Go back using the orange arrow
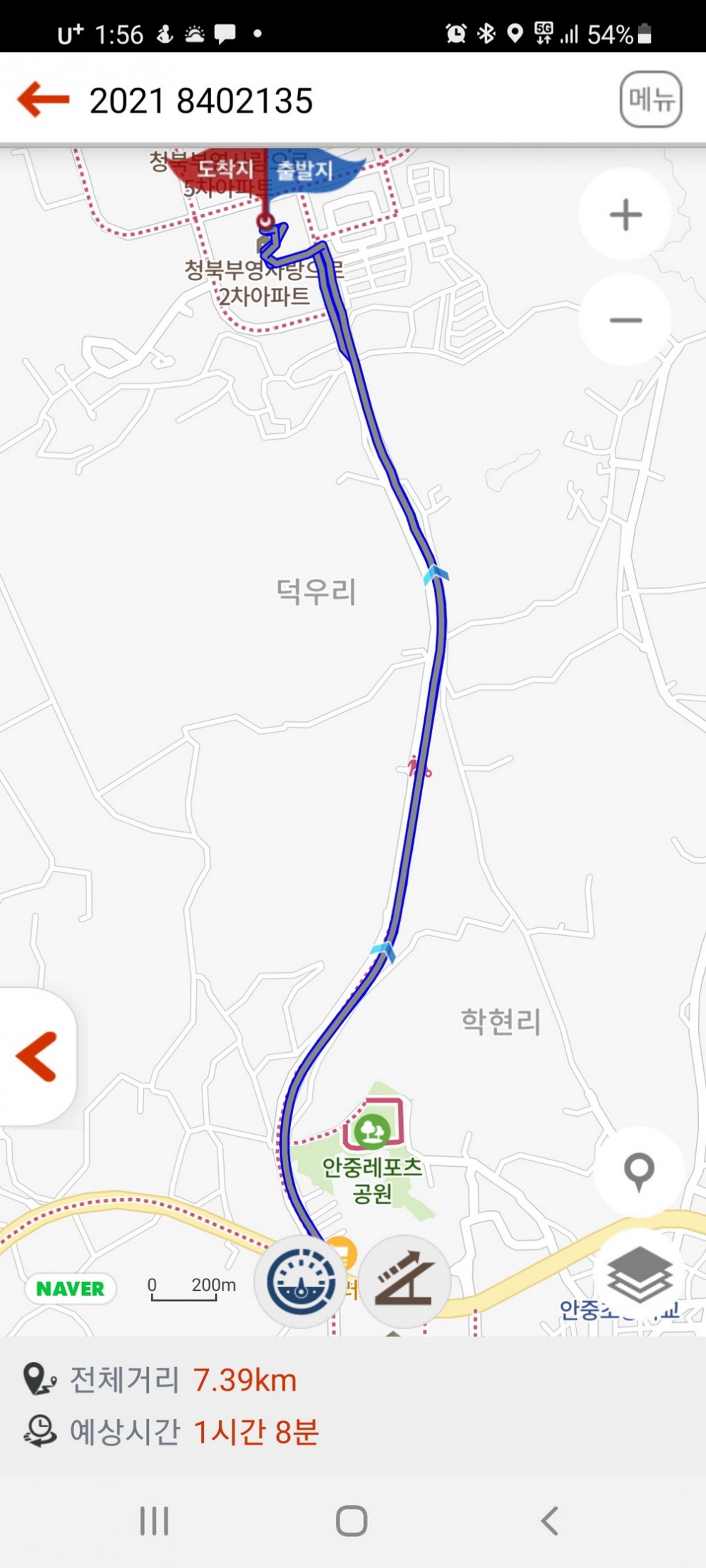The image size is (706, 1568). click(44, 99)
